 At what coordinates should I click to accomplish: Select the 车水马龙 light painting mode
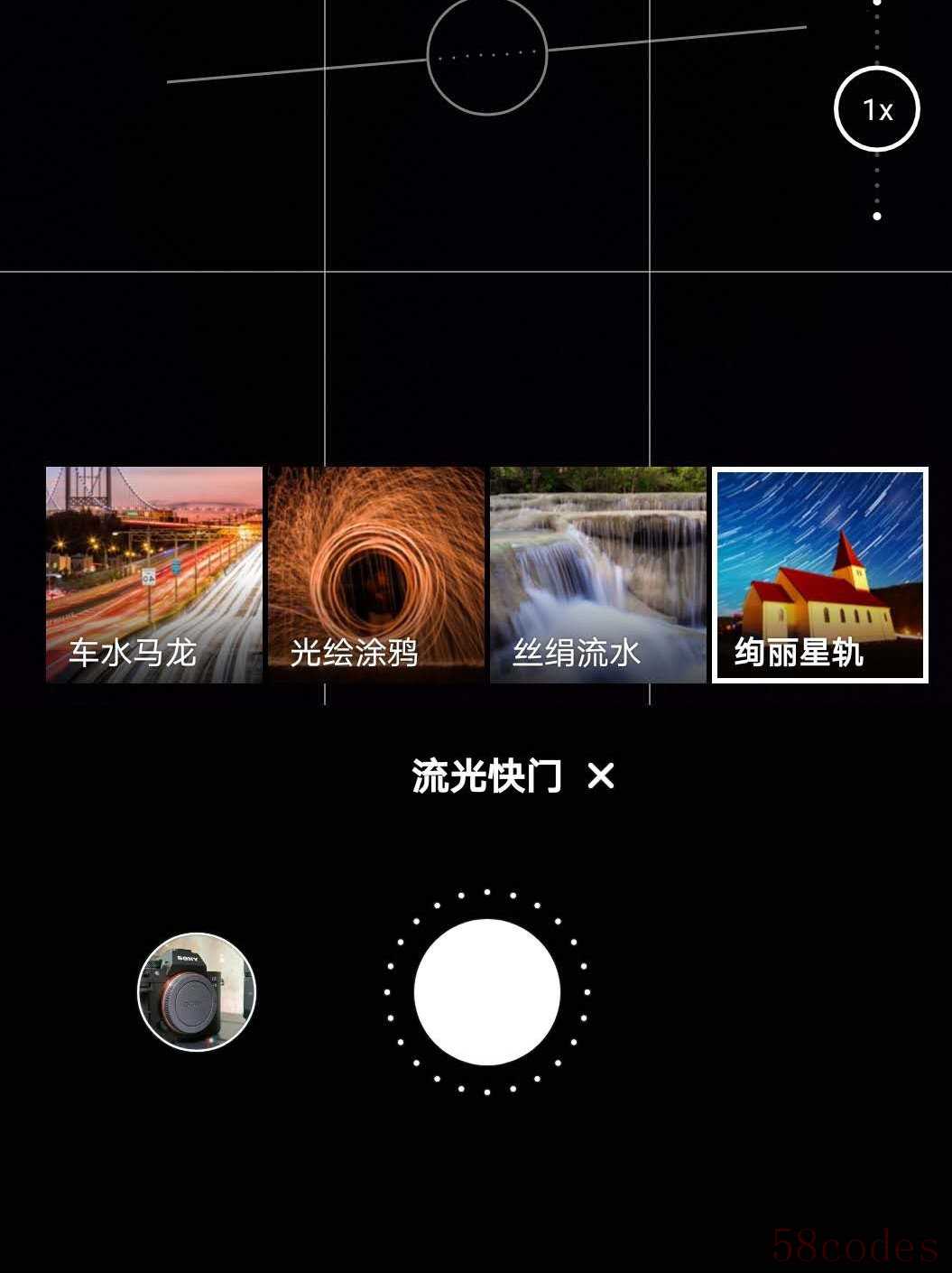tap(154, 574)
